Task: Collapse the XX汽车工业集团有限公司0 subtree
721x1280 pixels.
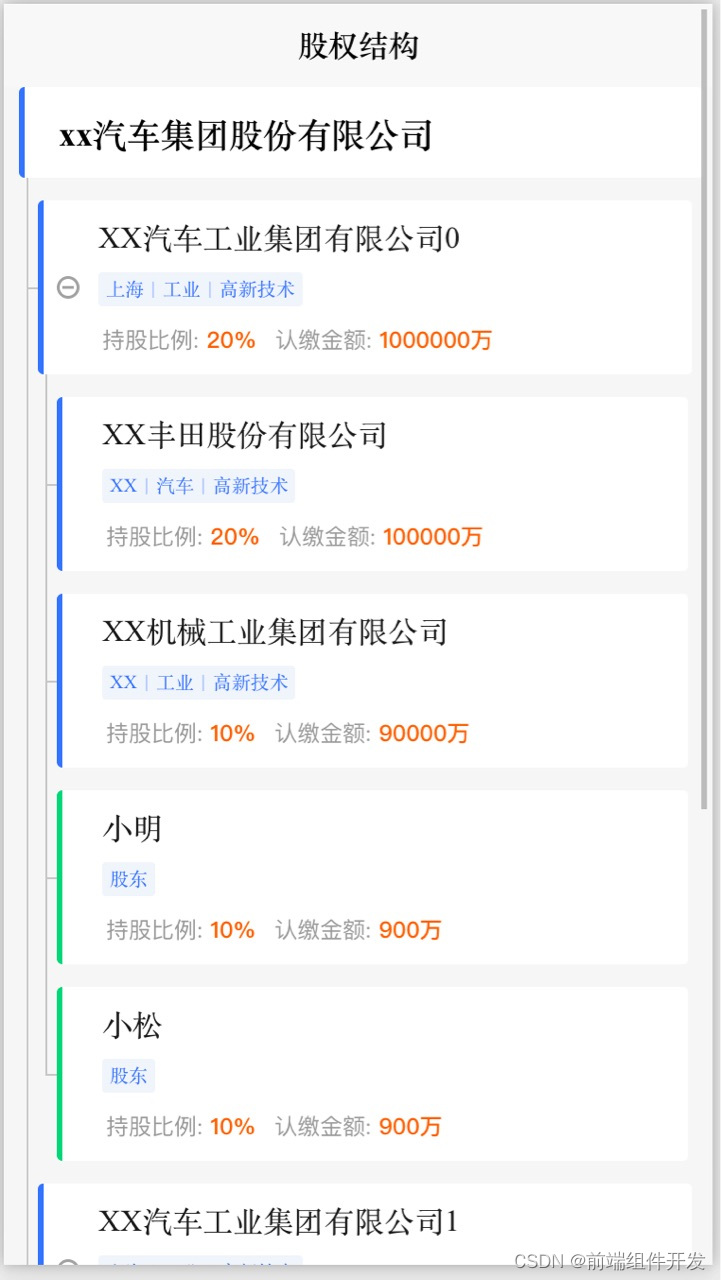Action: tap(69, 288)
